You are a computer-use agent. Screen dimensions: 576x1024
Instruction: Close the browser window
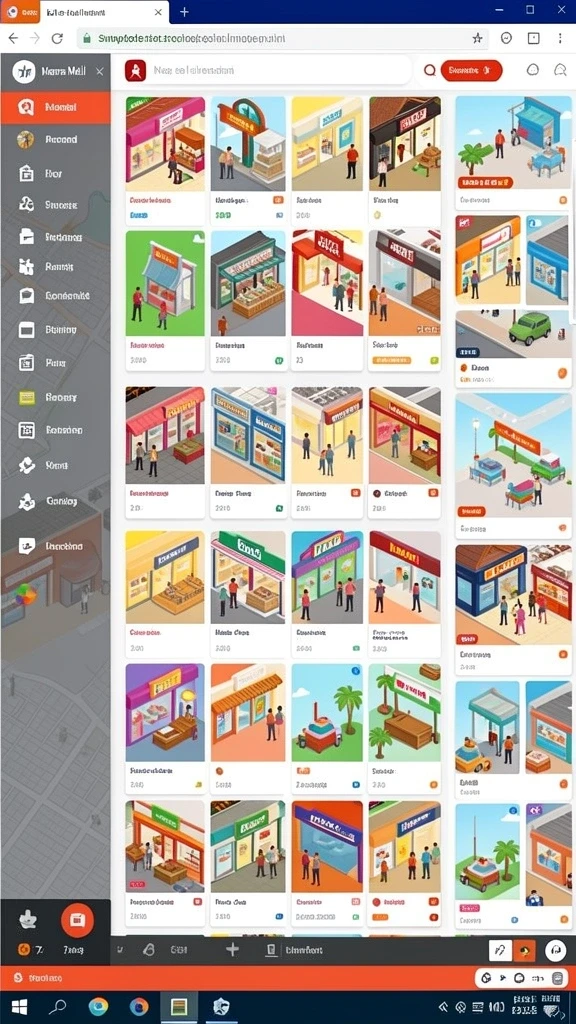tap(562, 10)
